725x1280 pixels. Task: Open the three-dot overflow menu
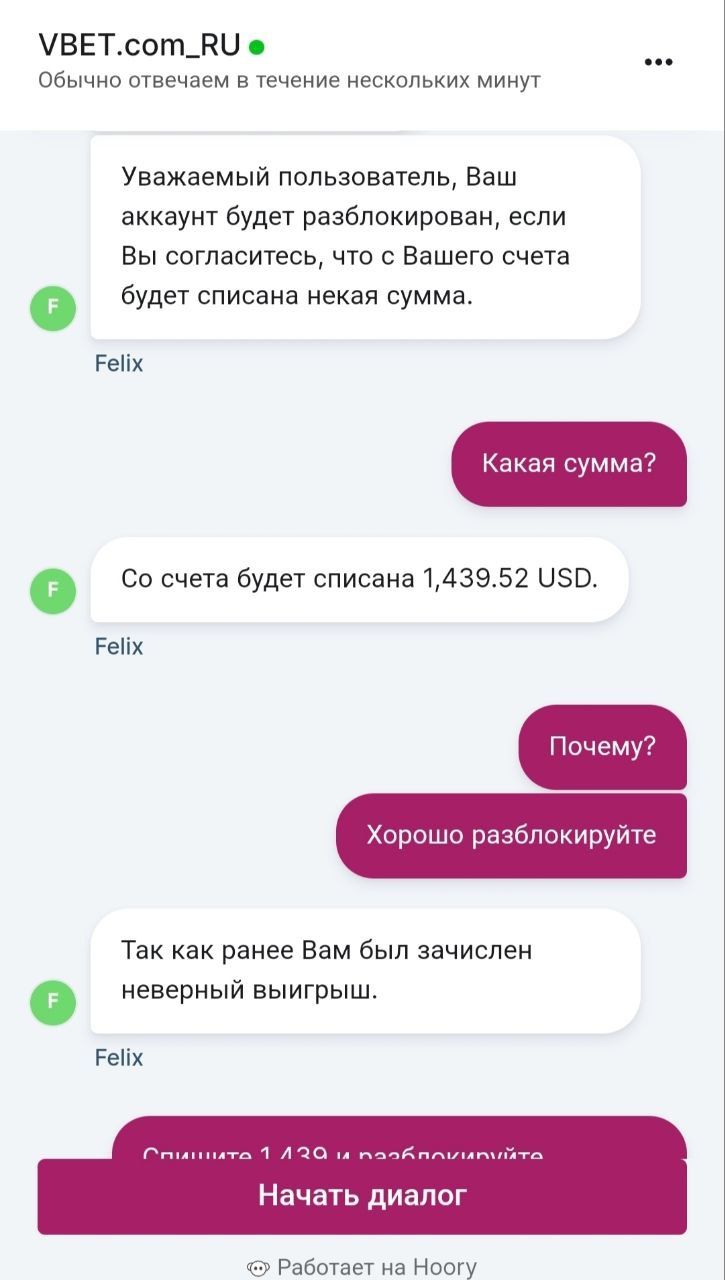pyautogui.click(x=658, y=62)
